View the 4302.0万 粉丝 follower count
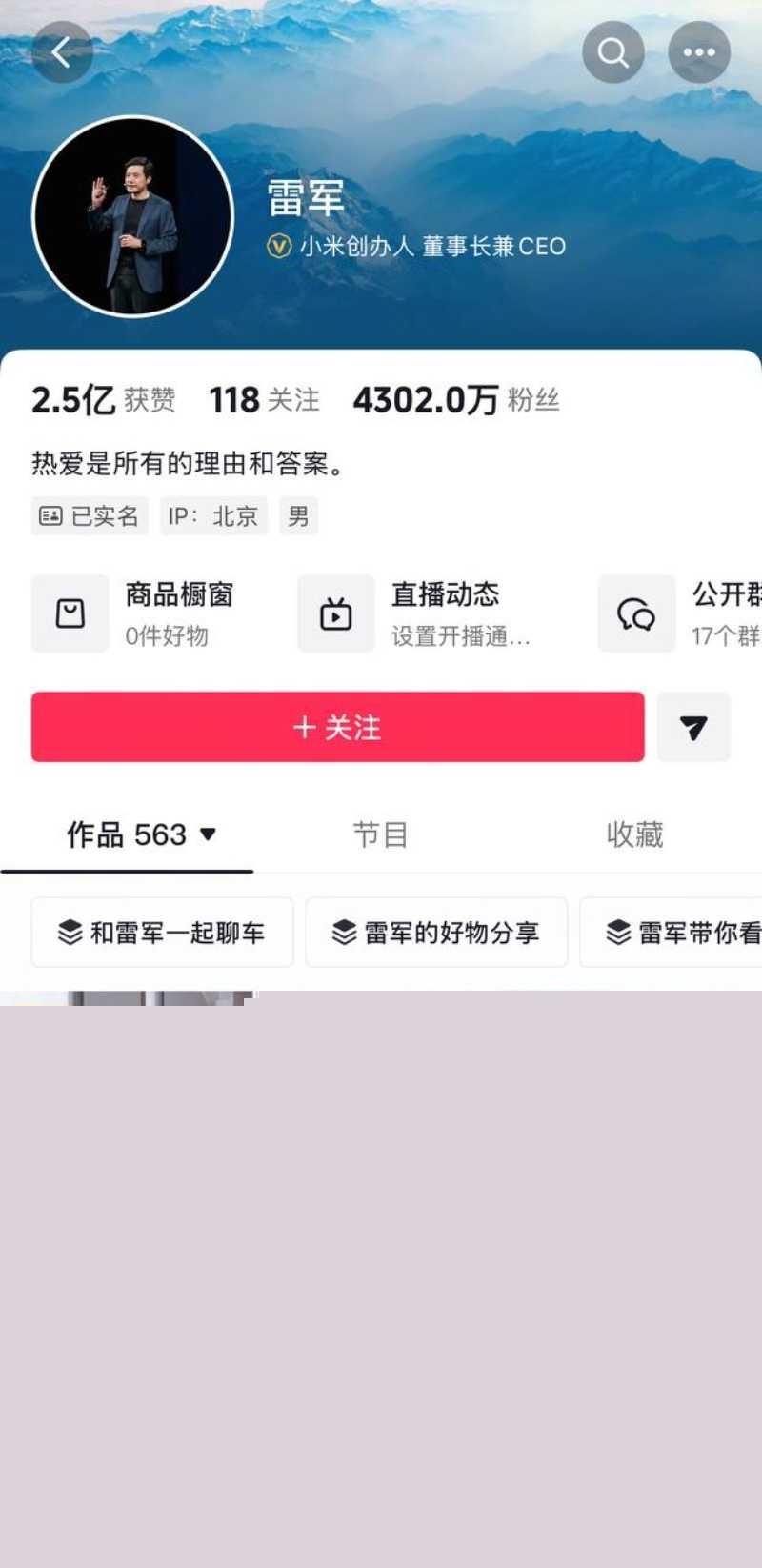 (x=456, y=400)
